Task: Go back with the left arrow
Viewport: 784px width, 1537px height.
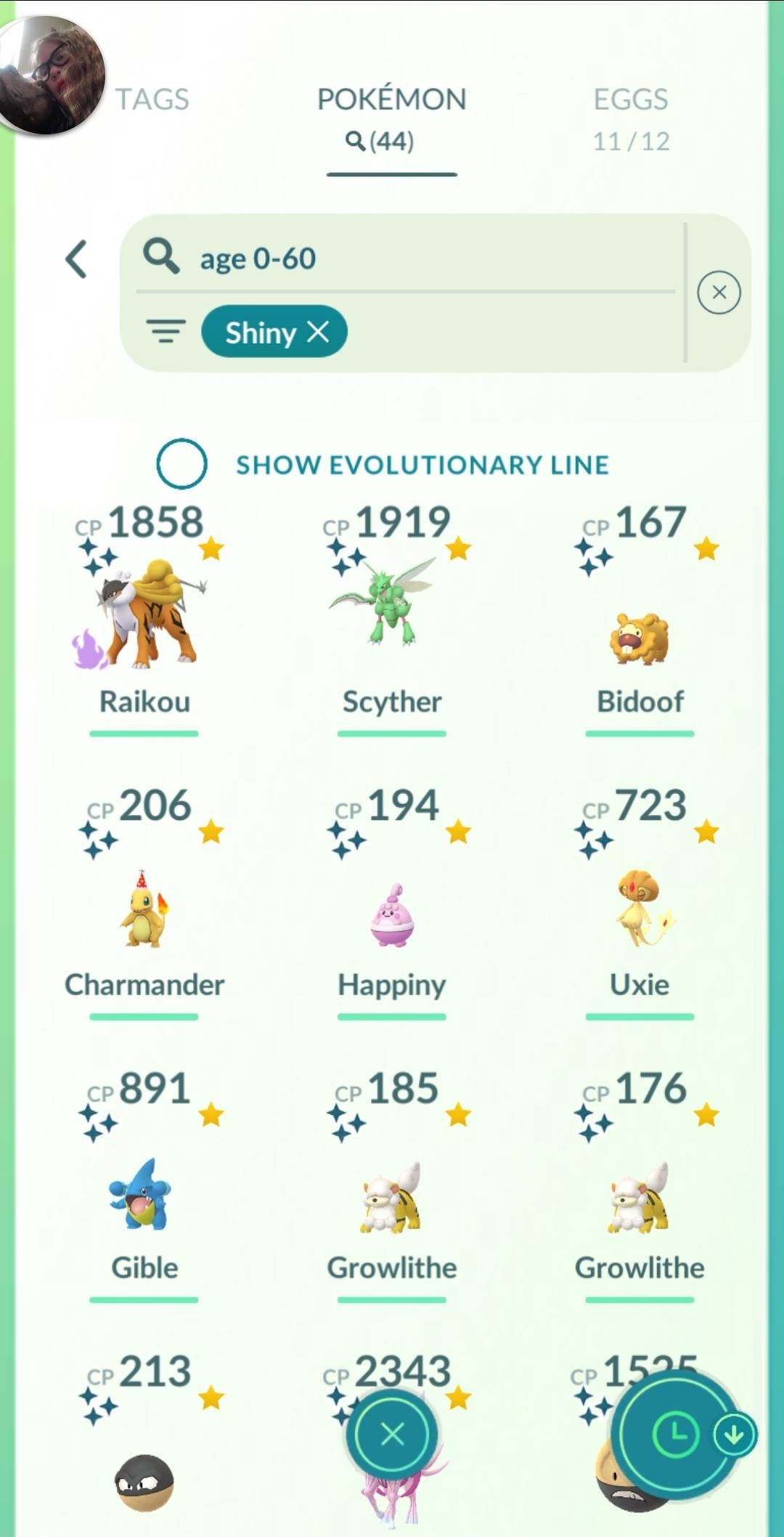Action: pos(77,259)
